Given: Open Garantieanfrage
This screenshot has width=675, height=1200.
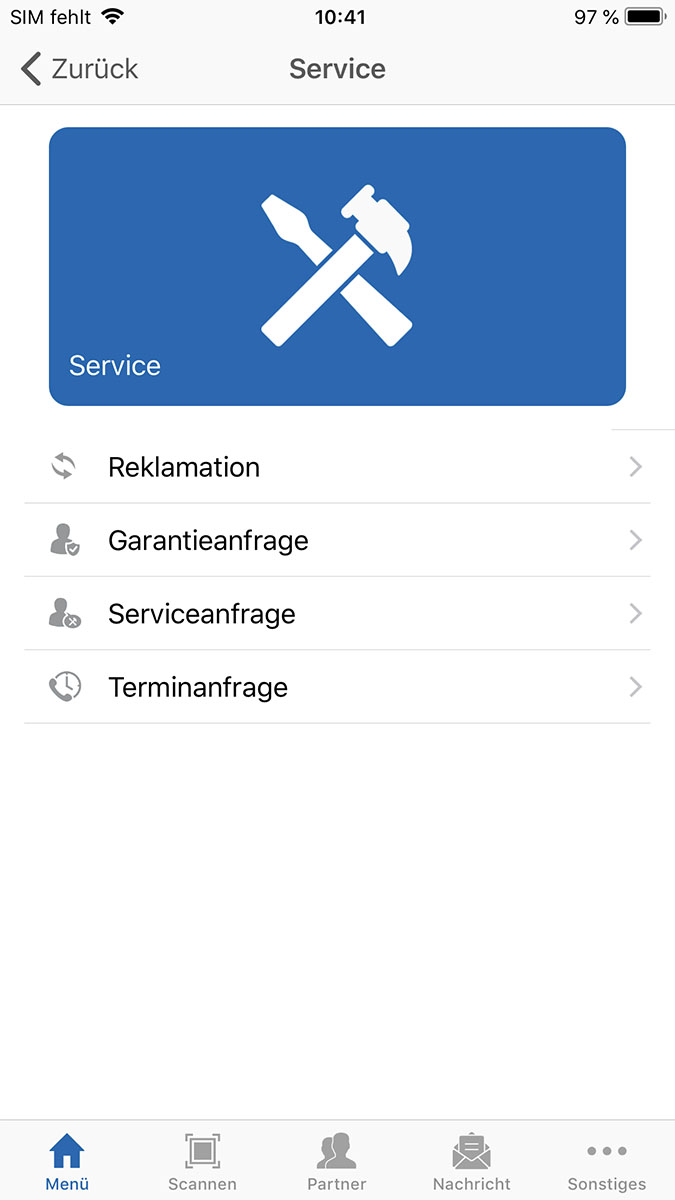Looking at the screenshot, I should (336, 540).
